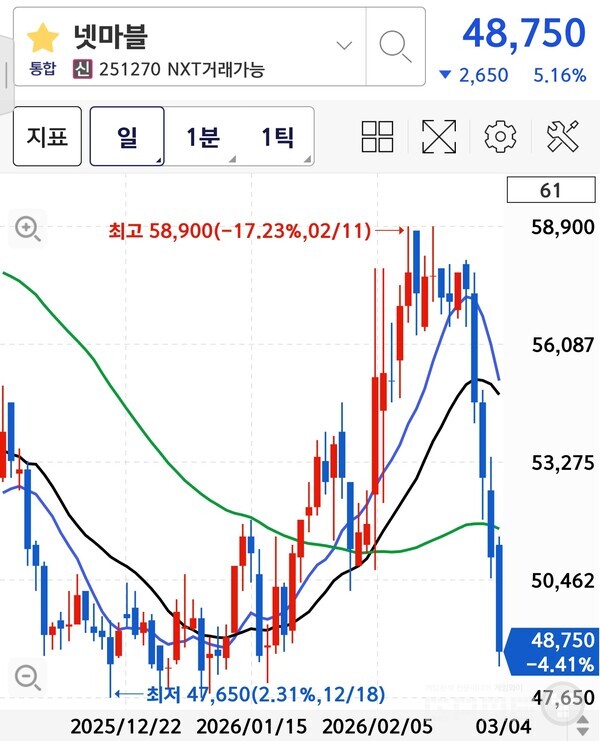
Task: Expand the 넷마블 stock selector dropdown
Action: pos(345,45)
